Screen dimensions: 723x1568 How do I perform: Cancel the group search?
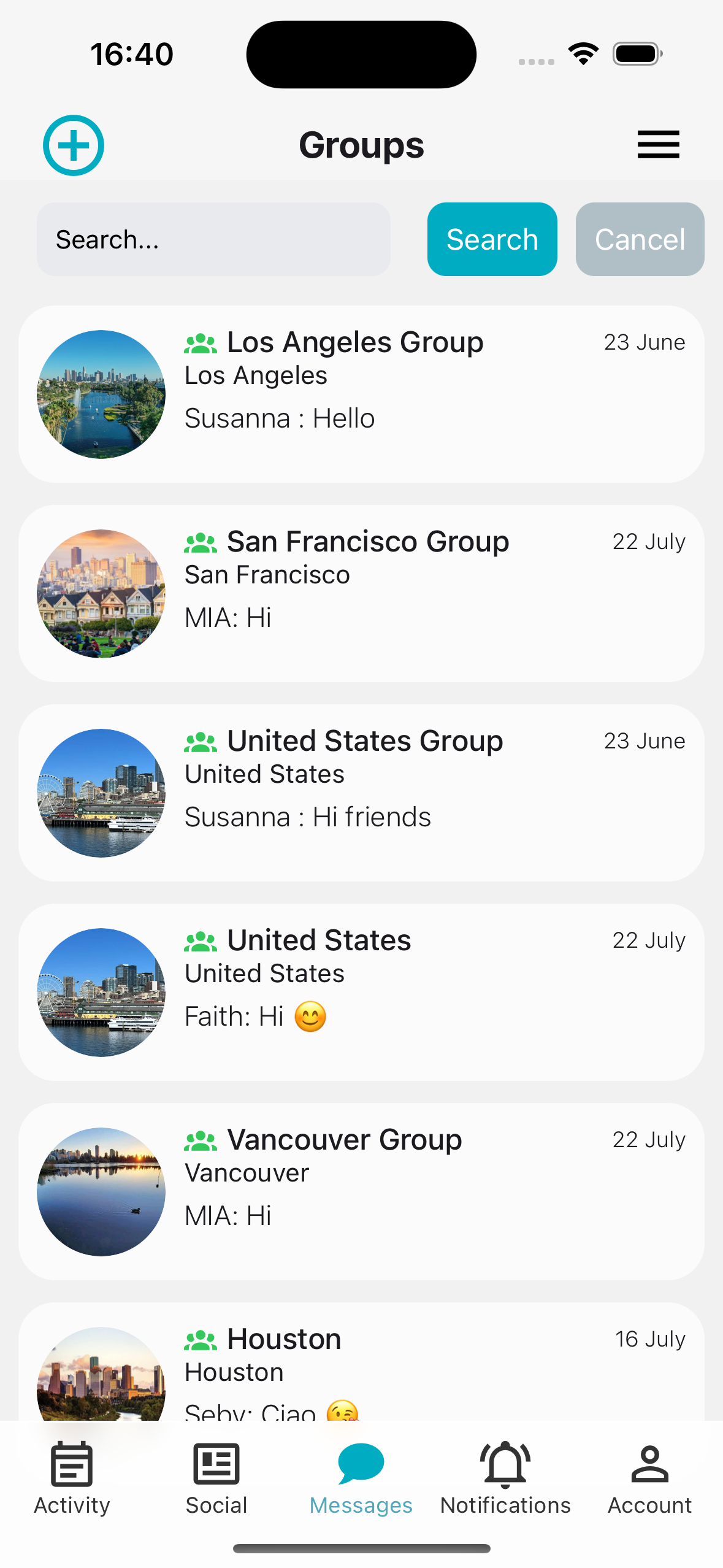point(640,239)
